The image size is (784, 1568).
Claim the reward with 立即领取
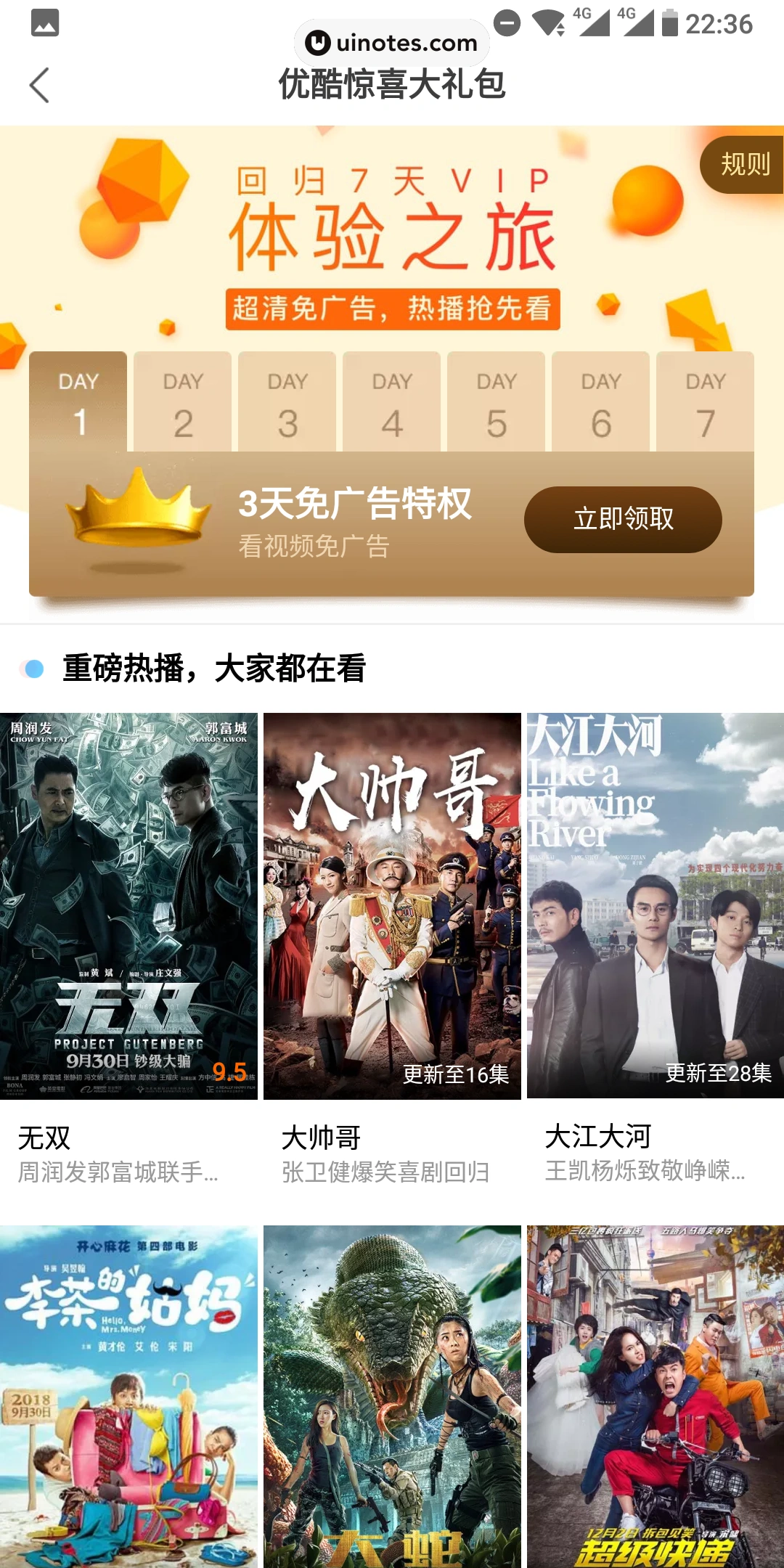click(623, 520)
